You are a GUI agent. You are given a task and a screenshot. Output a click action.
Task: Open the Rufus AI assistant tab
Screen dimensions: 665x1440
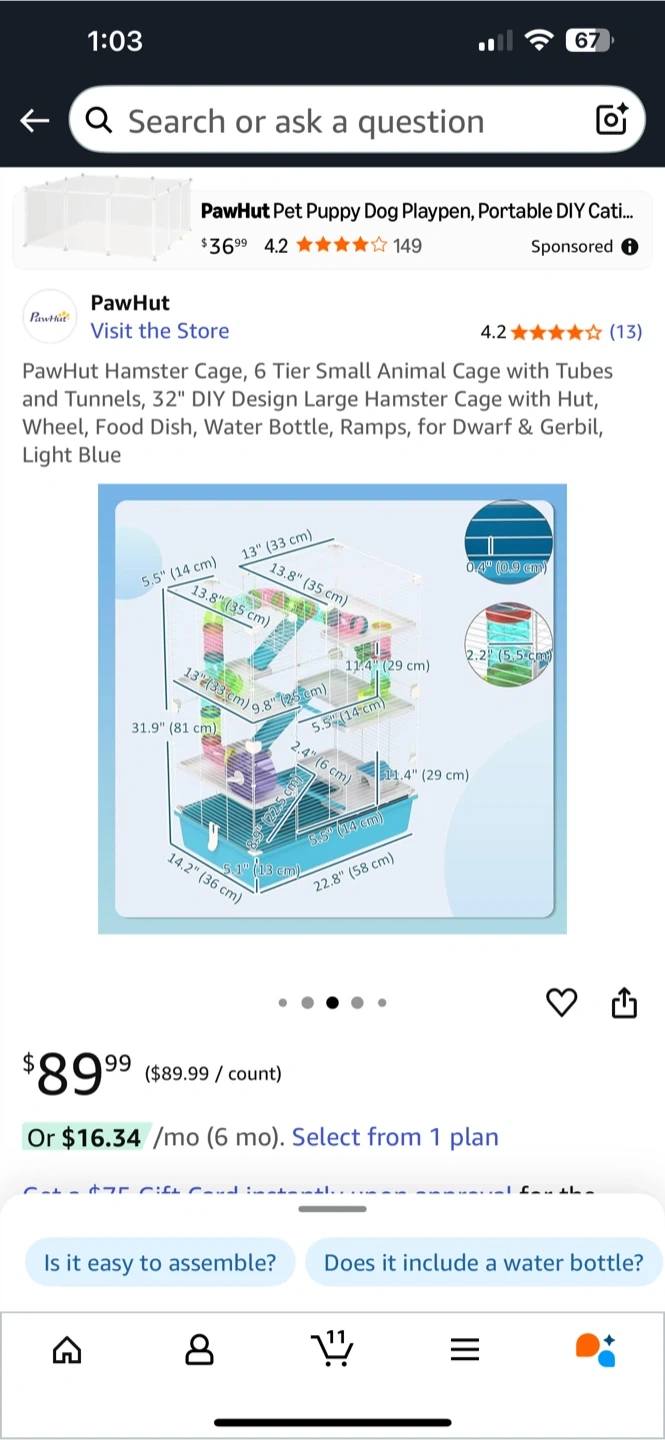tap(596, 1349)
